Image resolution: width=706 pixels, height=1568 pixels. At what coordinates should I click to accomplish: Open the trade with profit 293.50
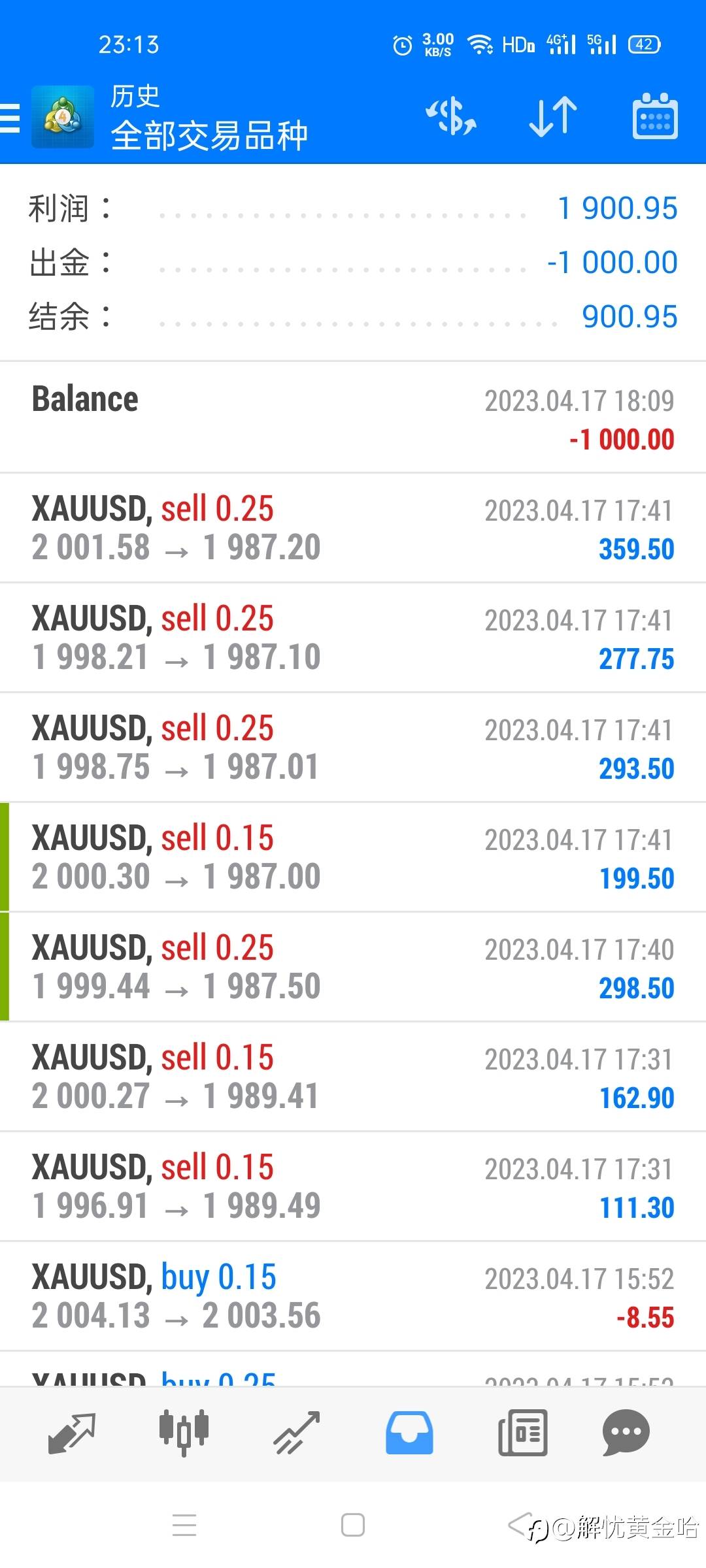click(x=353, y=747)
